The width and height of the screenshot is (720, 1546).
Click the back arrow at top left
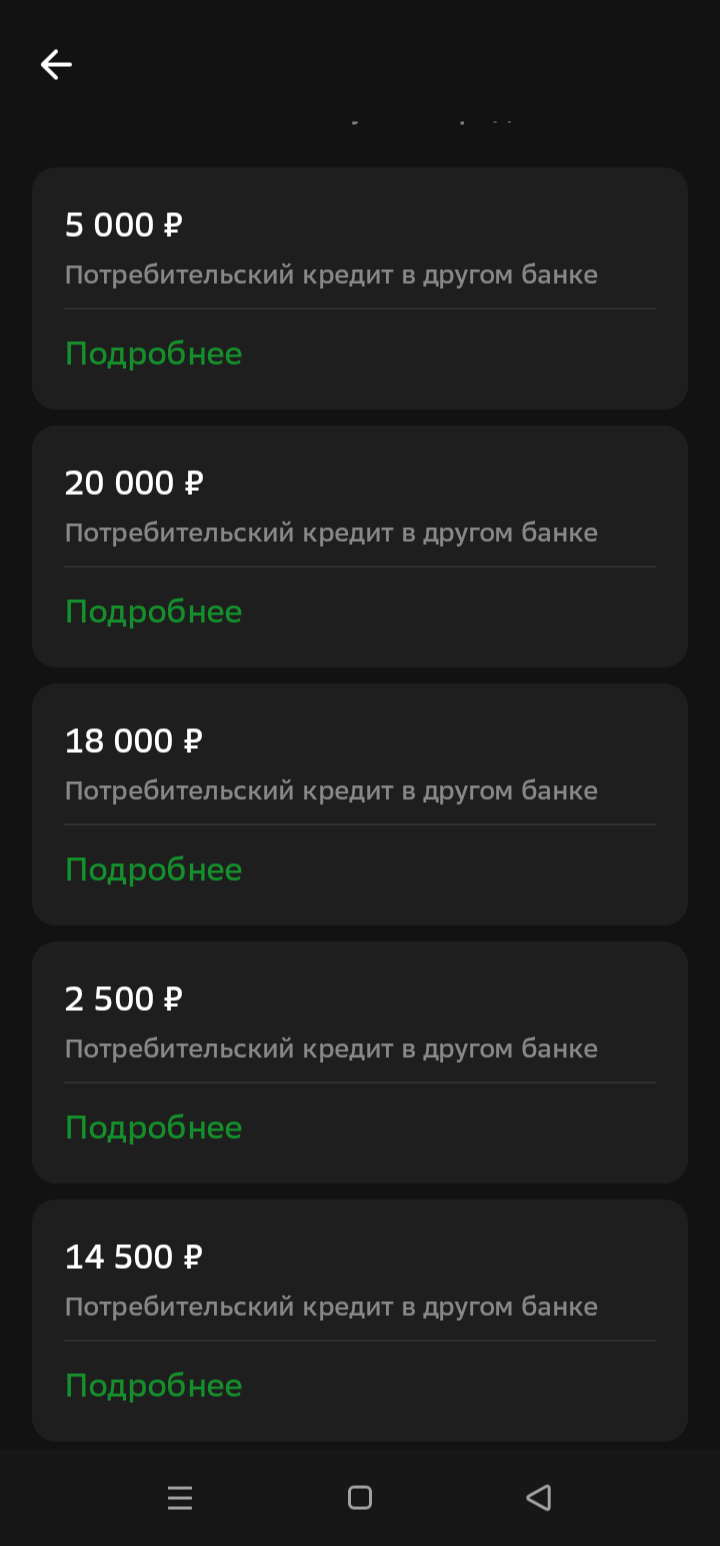(56, 64)
